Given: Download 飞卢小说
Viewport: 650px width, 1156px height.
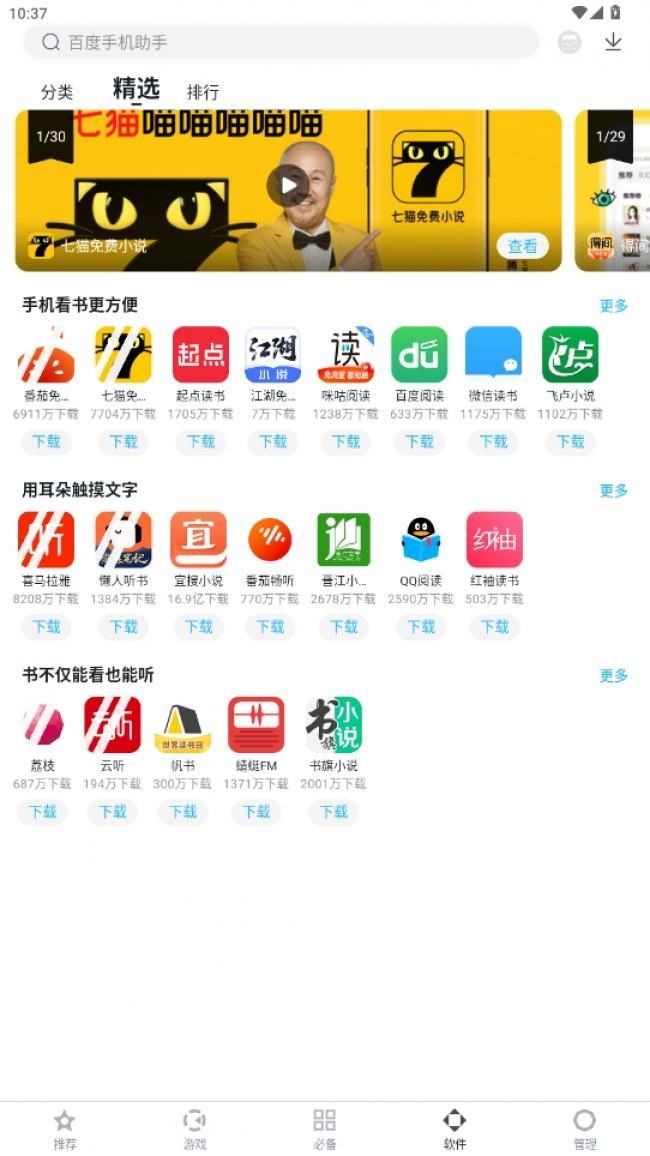Looking at the screenshot, I should (570, 441).
